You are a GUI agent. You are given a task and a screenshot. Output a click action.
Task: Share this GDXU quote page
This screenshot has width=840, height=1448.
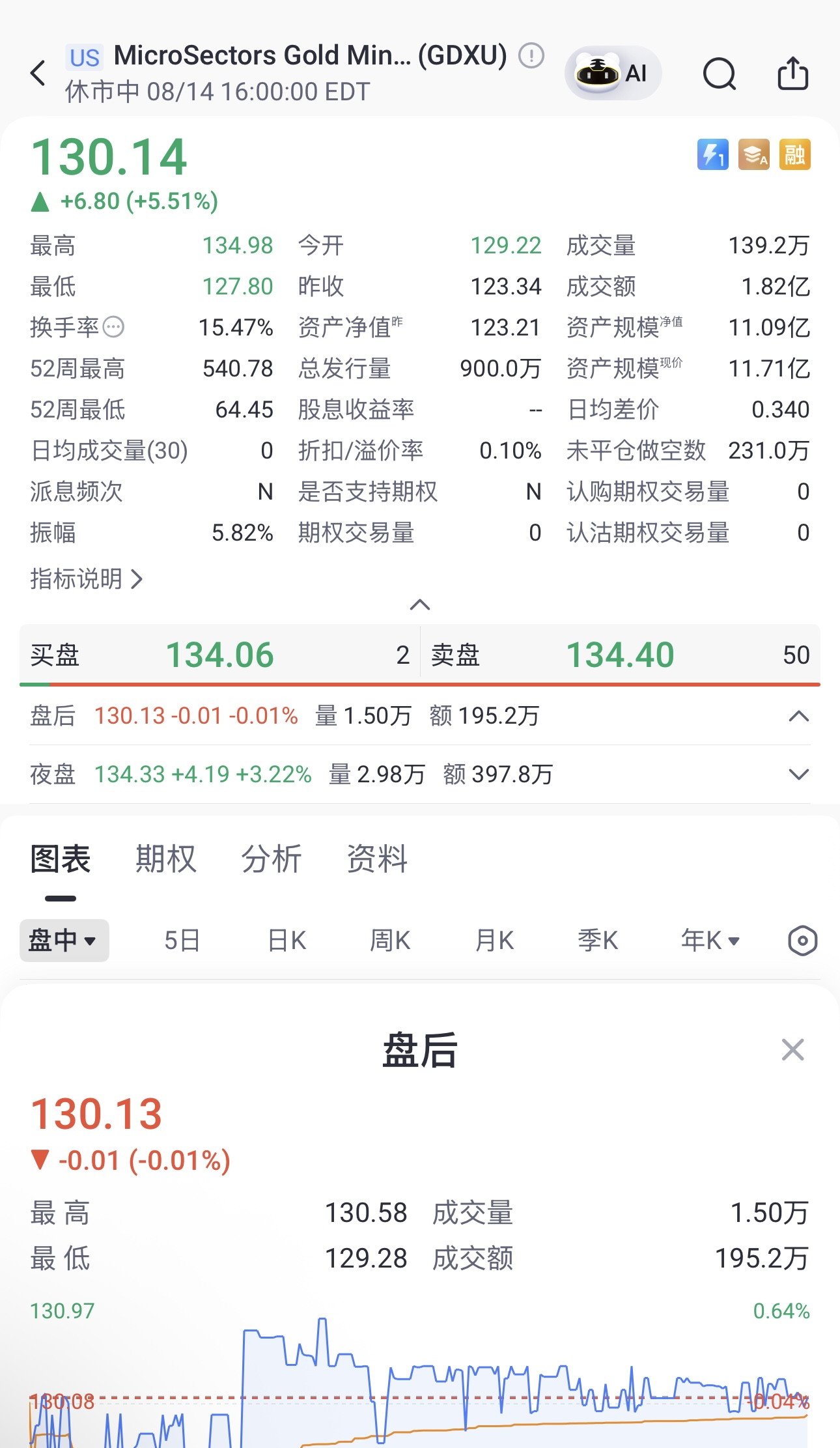point(793,73)
